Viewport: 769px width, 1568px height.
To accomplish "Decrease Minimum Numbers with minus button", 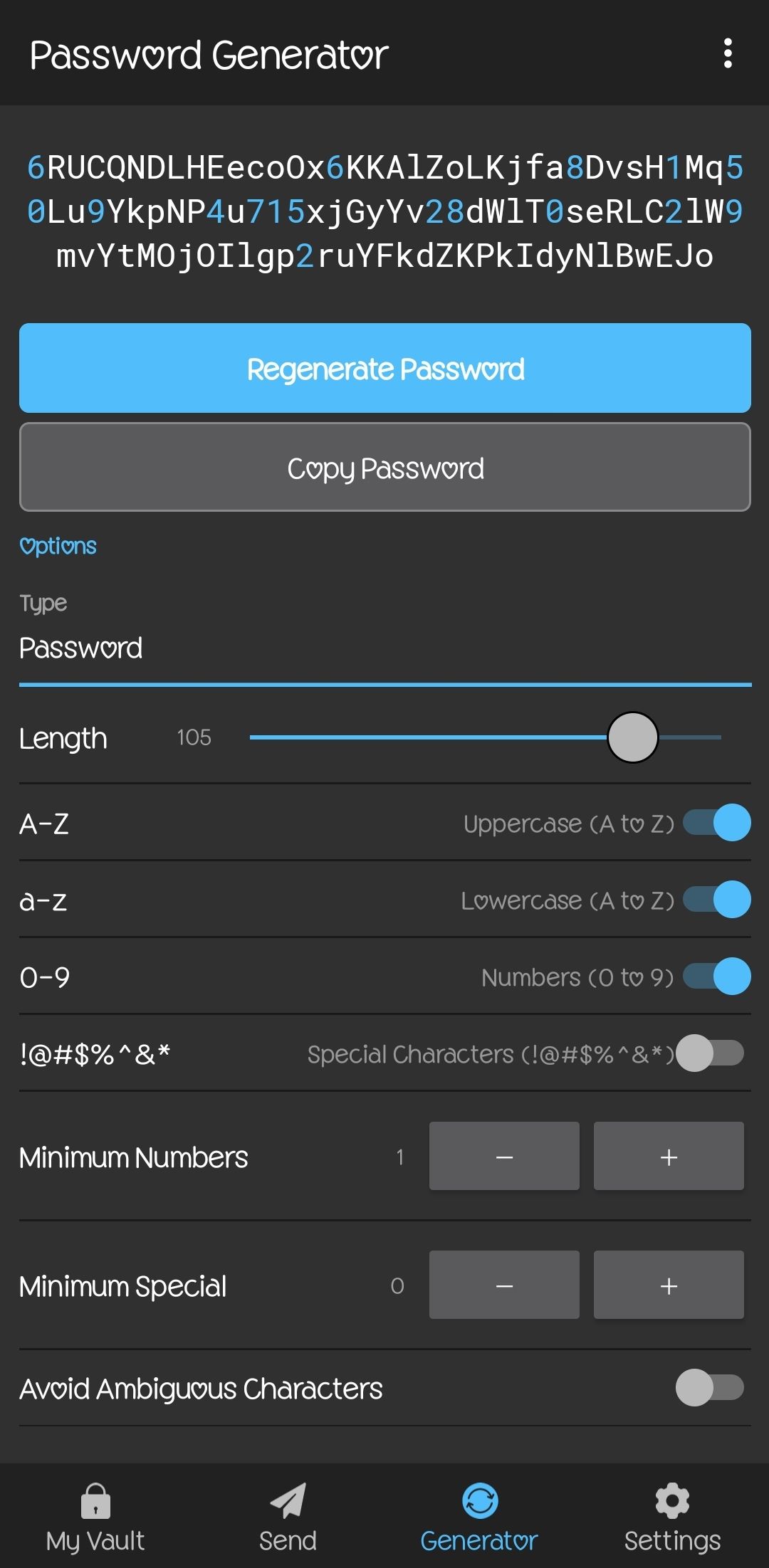I will pyautogui.click(x=504, y=1156).
